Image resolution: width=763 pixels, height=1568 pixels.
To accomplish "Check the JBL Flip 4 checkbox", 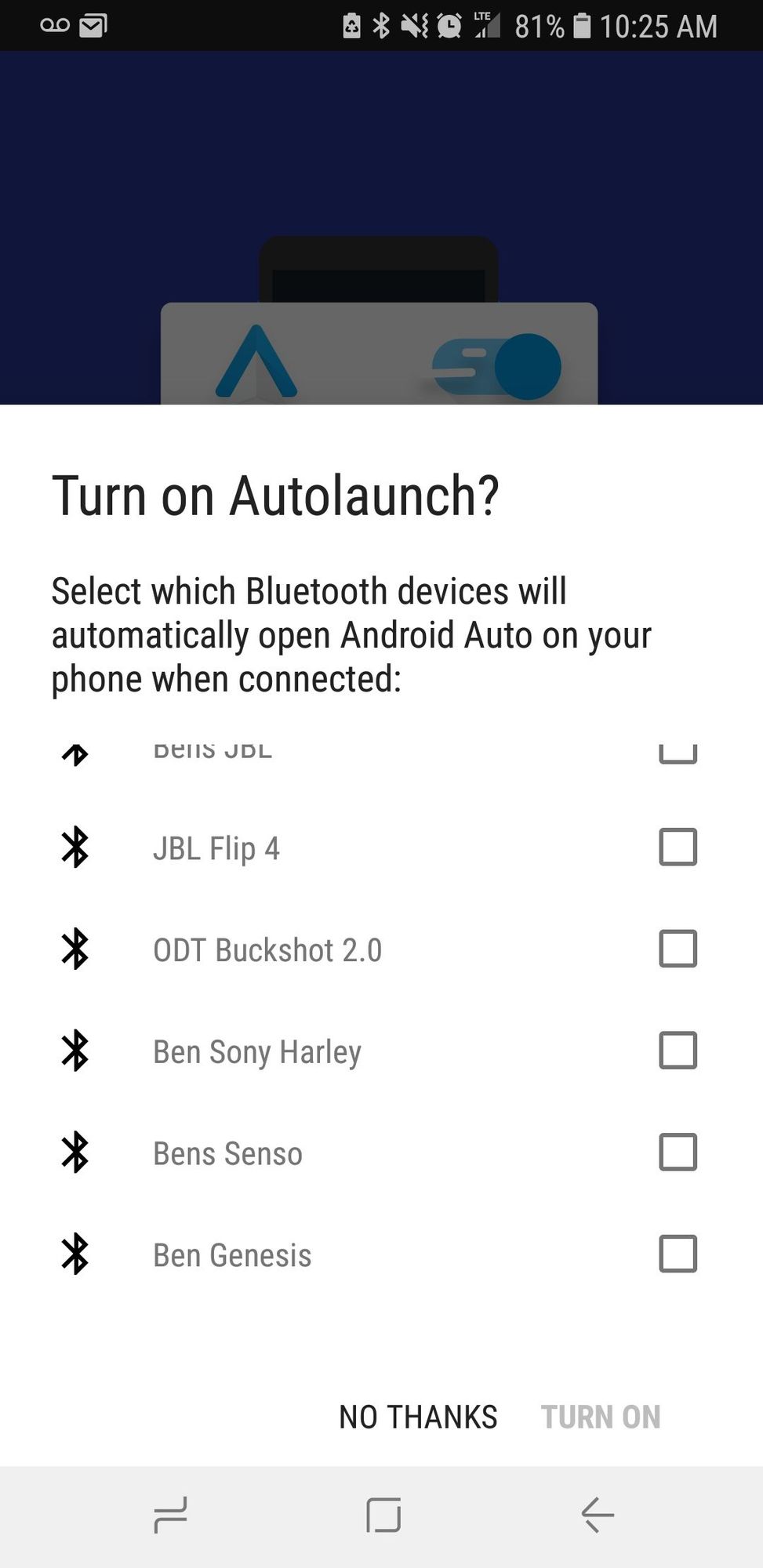I will click(x=678, y=847).
